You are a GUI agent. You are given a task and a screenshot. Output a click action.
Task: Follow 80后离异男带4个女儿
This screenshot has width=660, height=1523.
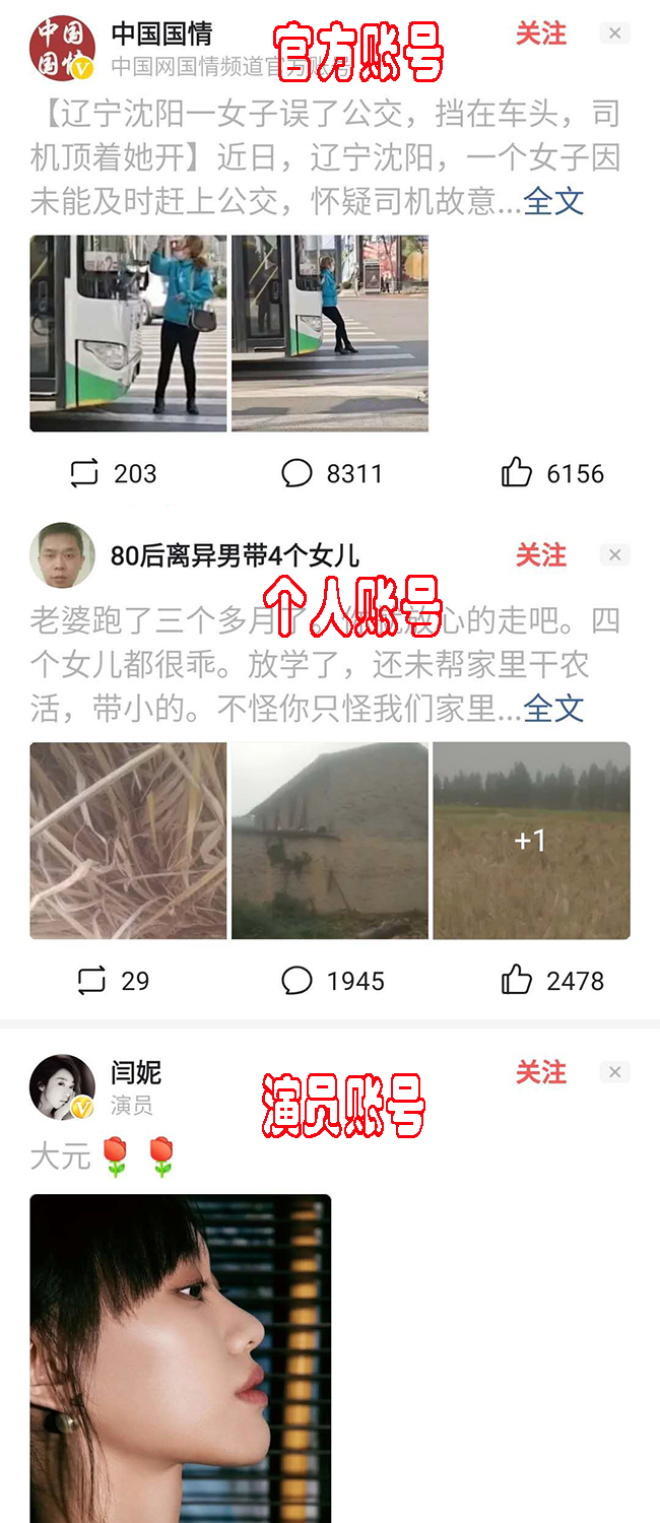click(540, 555)
